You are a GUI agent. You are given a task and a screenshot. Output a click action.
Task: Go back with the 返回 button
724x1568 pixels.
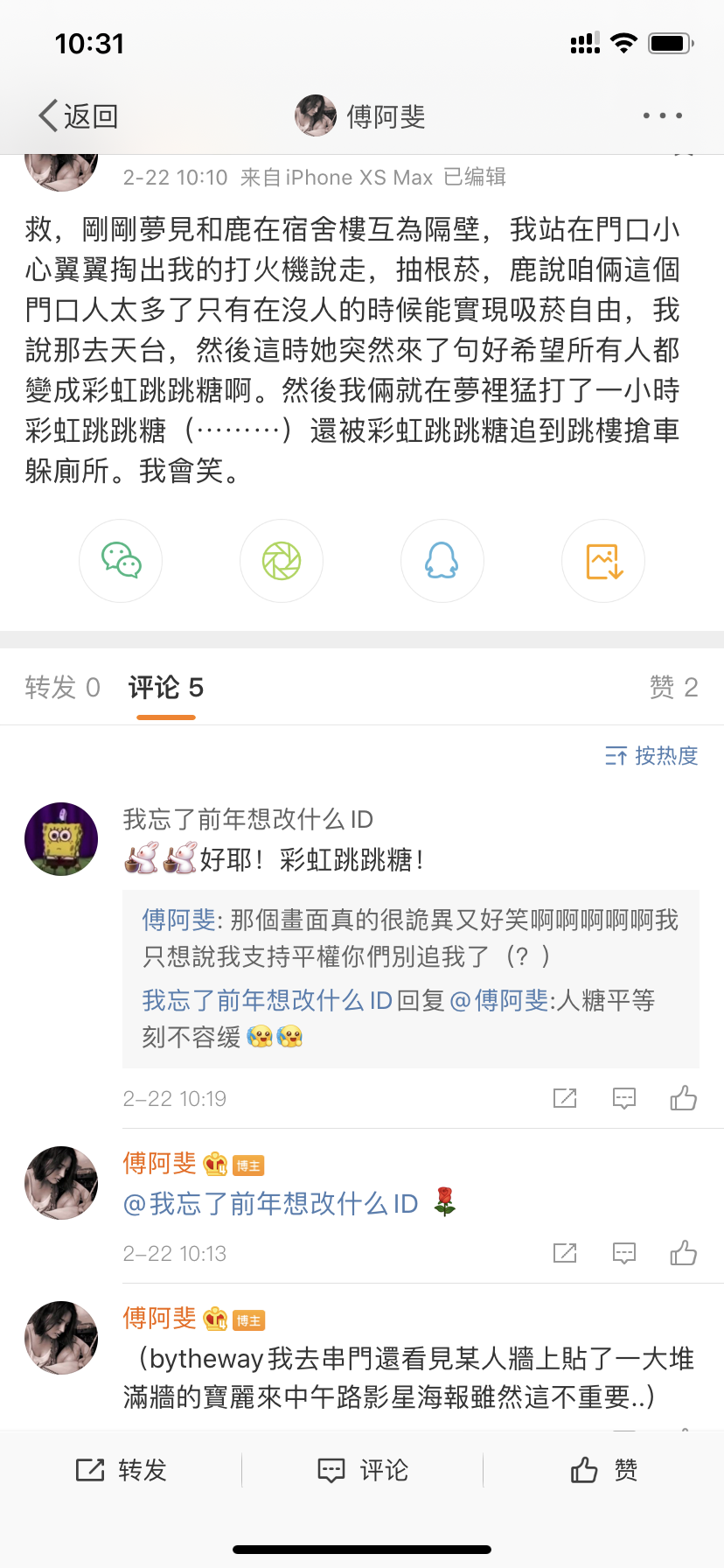pyautogui.click(x=79, y=115)
